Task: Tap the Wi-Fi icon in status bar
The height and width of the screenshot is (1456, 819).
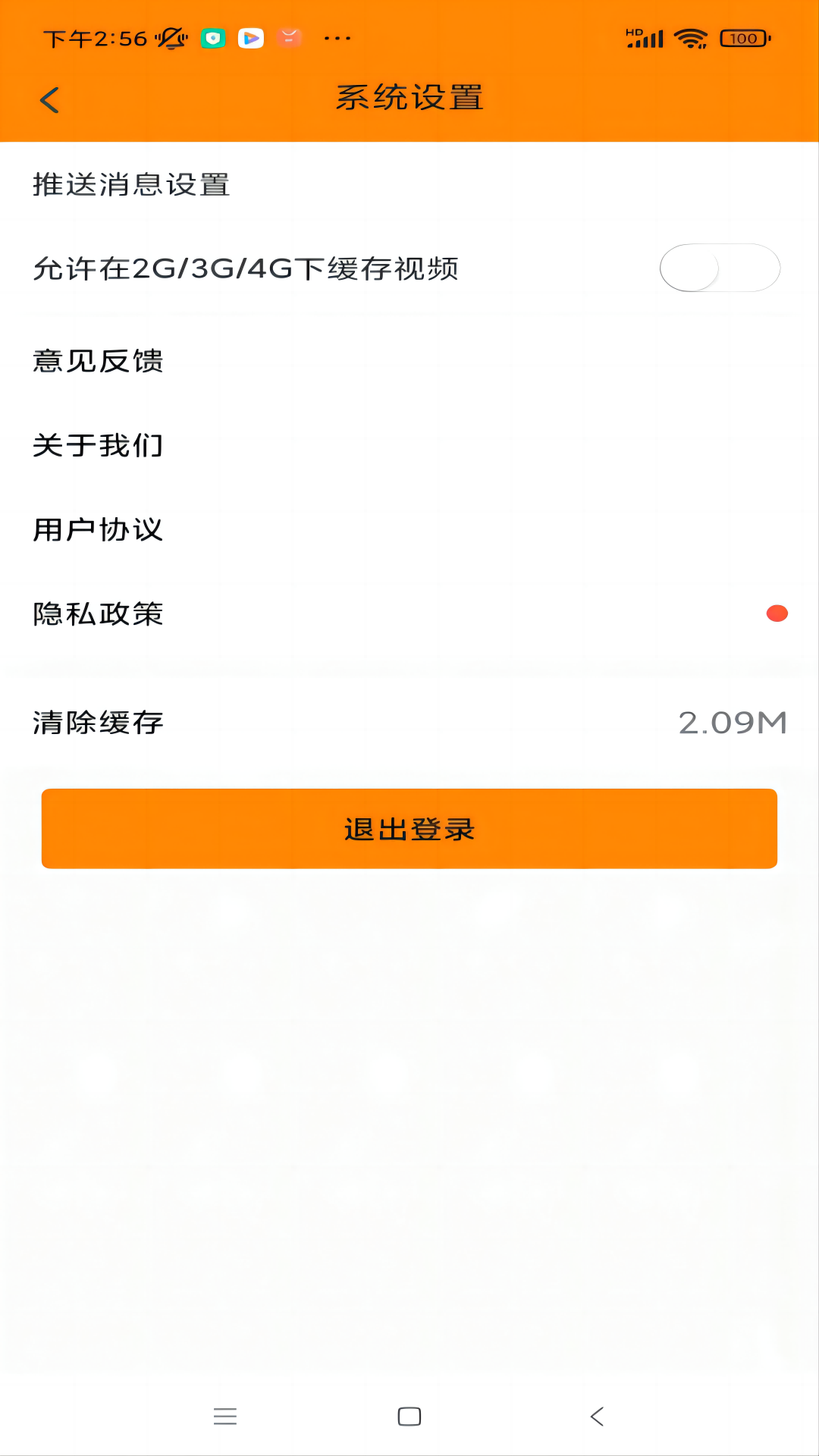Action: (689, 37)
